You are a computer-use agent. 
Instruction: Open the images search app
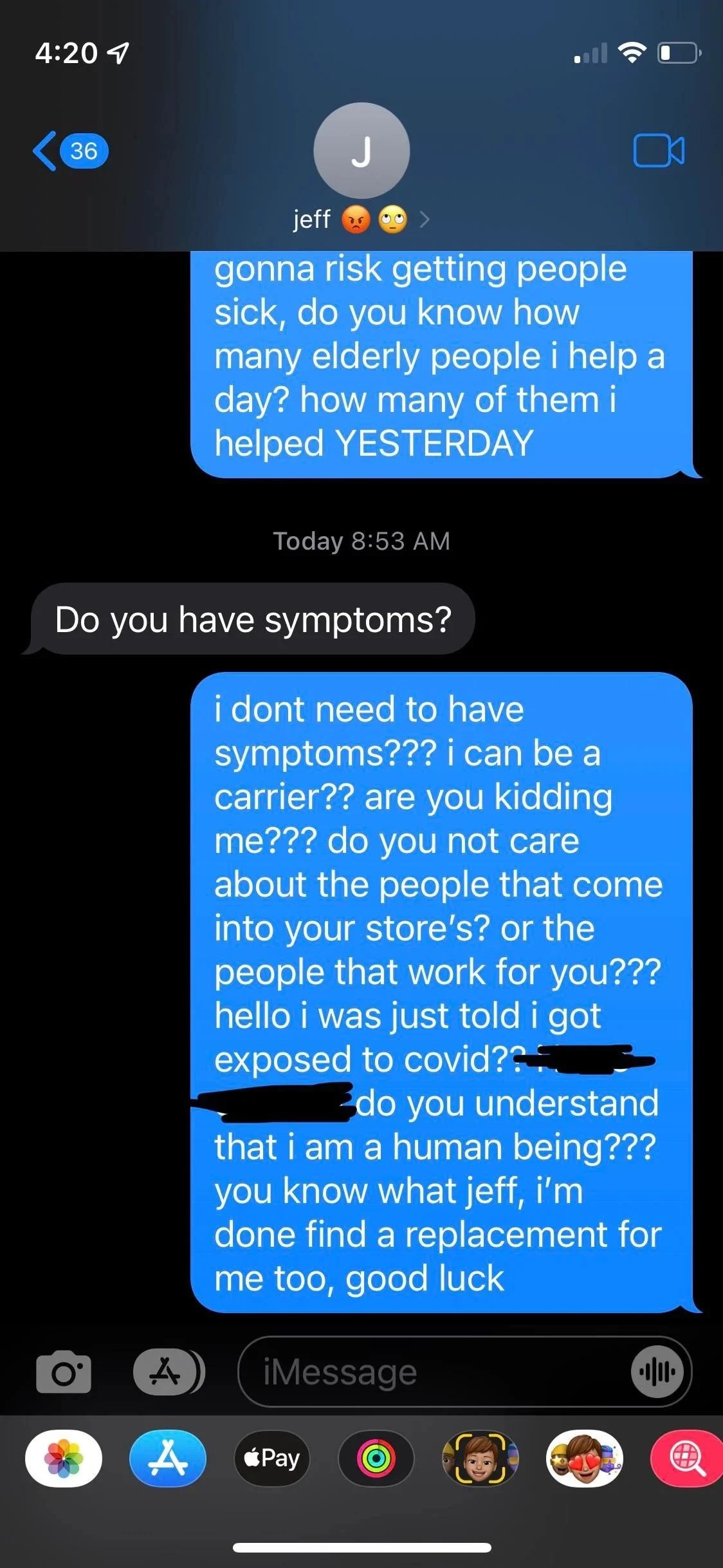[687, 1458]
